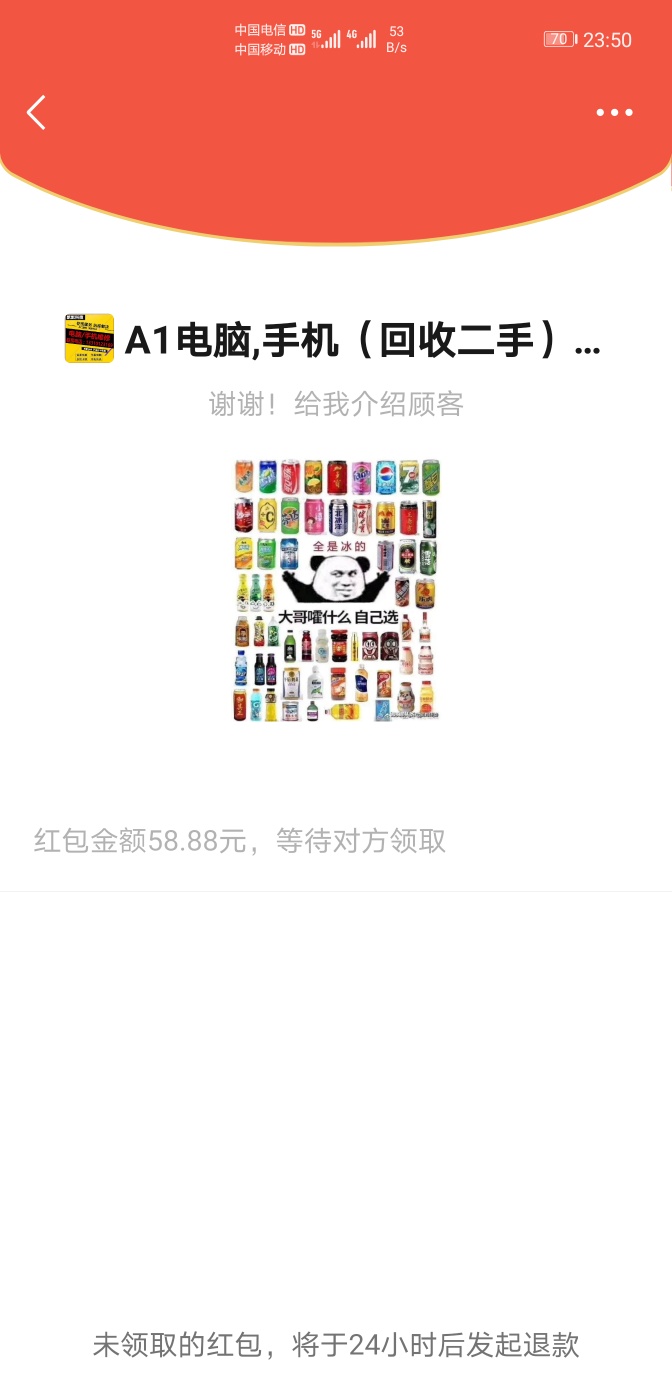
Task: View the panda drinks meme image
Action: click(337, 590)
